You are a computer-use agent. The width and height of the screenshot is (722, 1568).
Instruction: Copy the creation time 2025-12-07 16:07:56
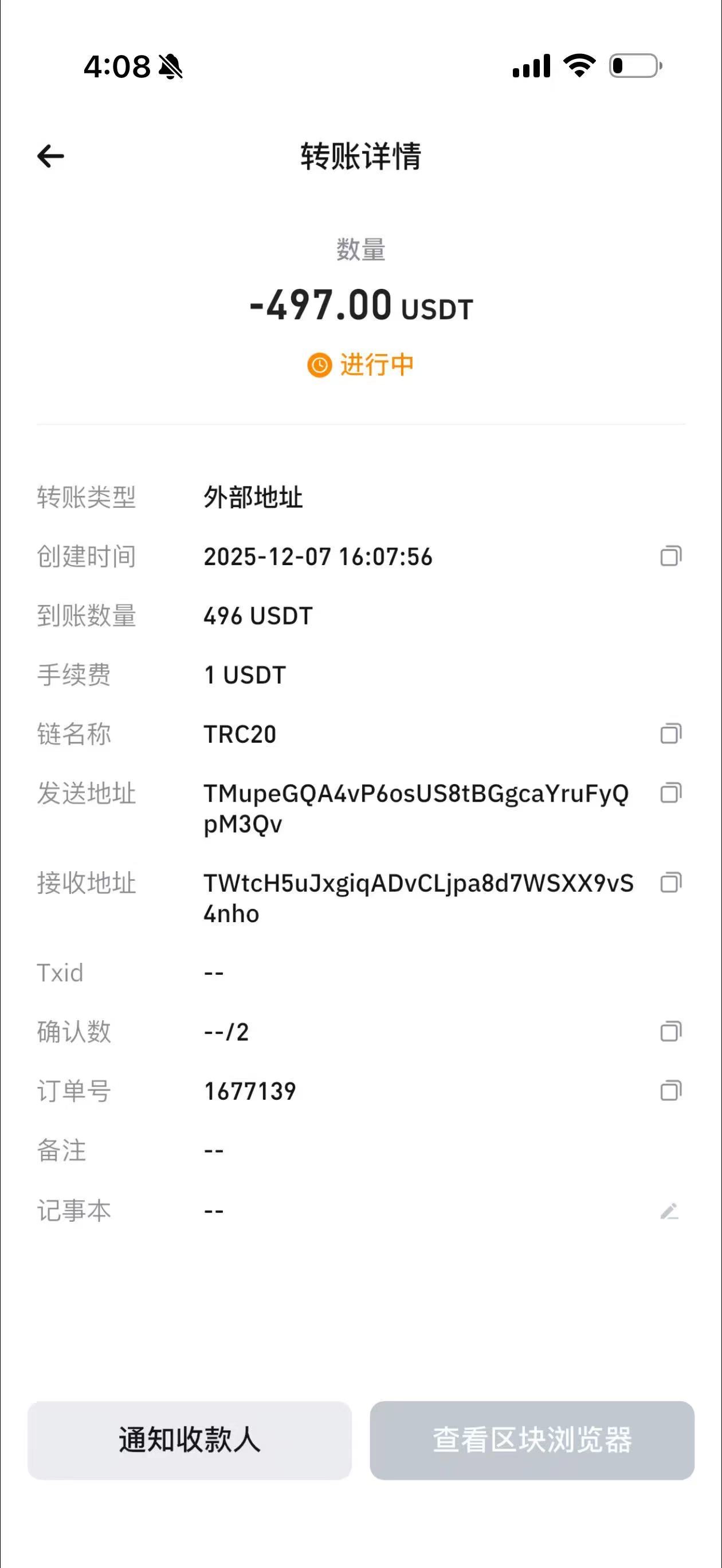tap(671, 556)
